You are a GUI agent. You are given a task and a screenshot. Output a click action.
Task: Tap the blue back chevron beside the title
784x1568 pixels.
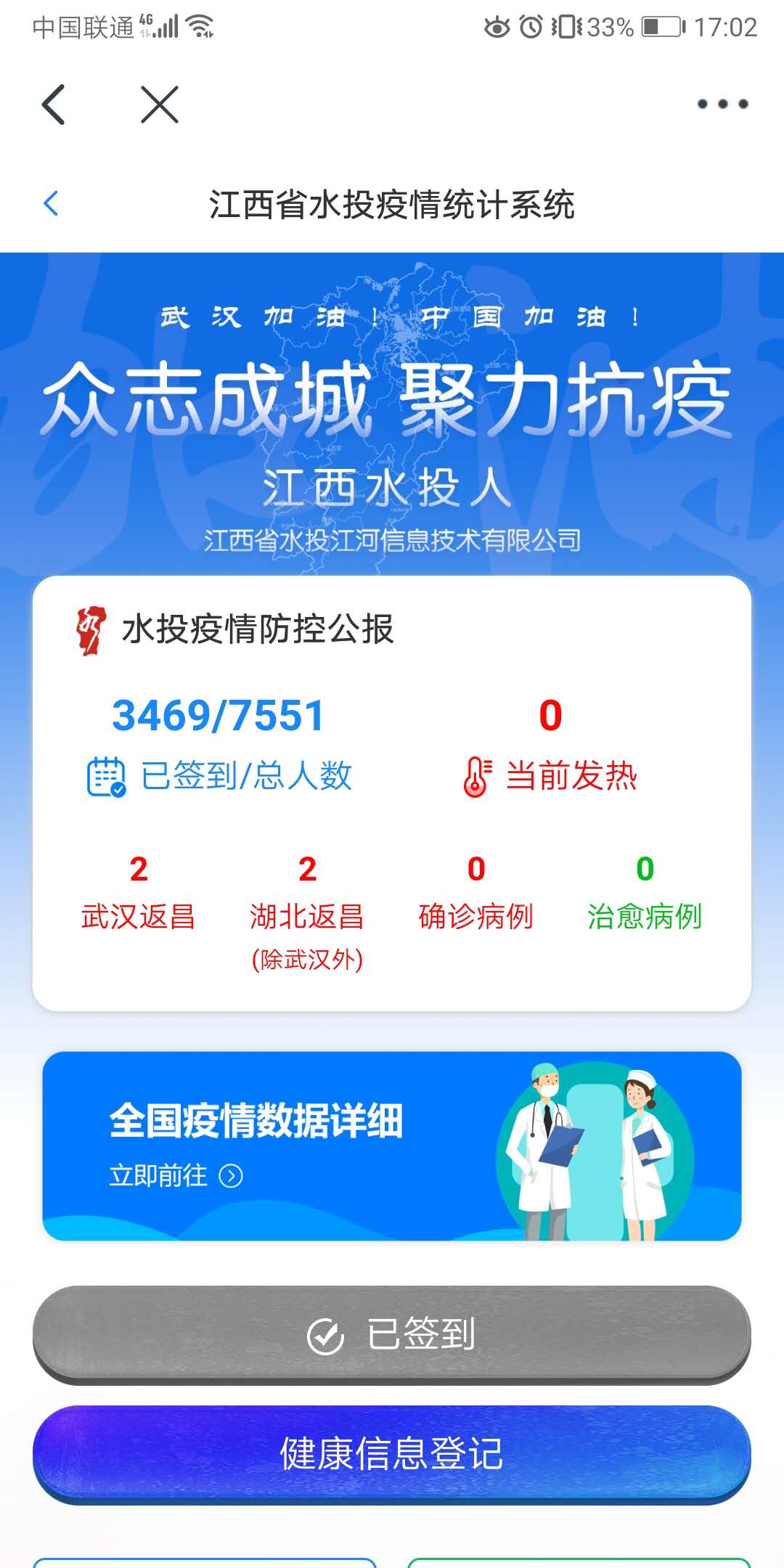[51, 204]
